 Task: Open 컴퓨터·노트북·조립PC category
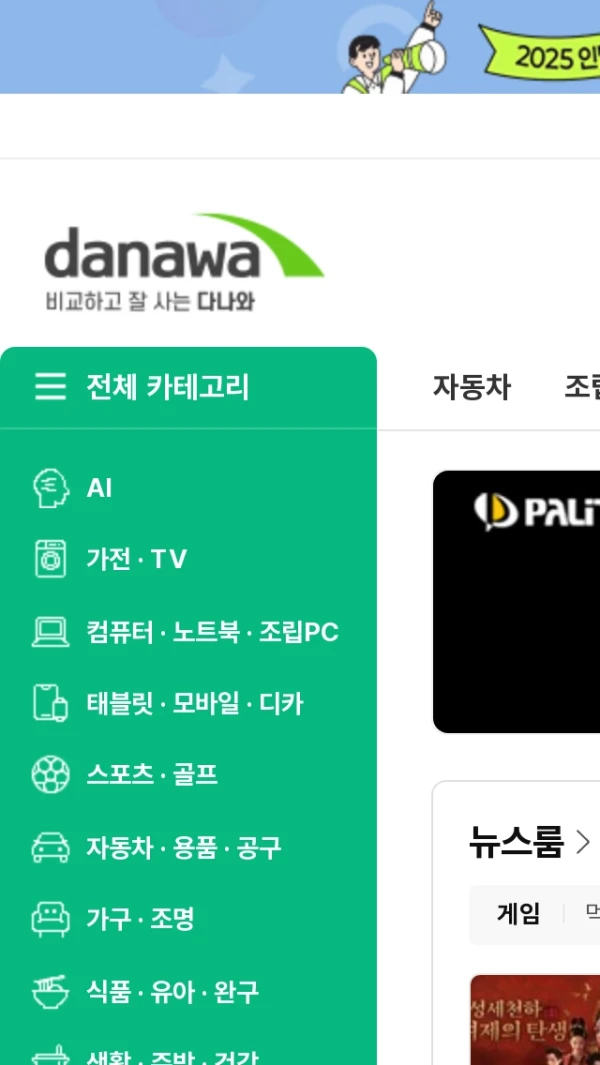point(211,632)
